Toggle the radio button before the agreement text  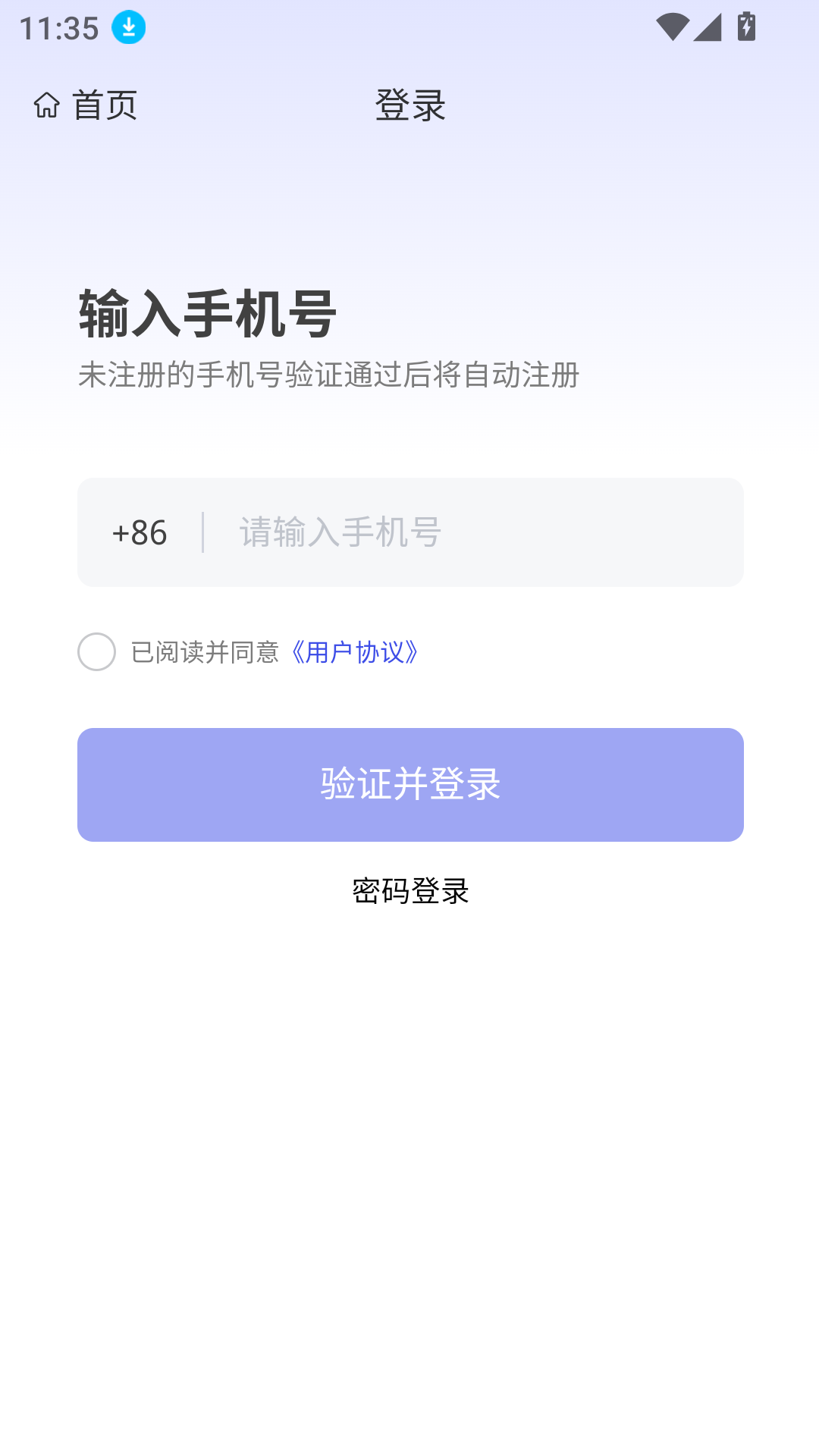(x=96, y=651)
